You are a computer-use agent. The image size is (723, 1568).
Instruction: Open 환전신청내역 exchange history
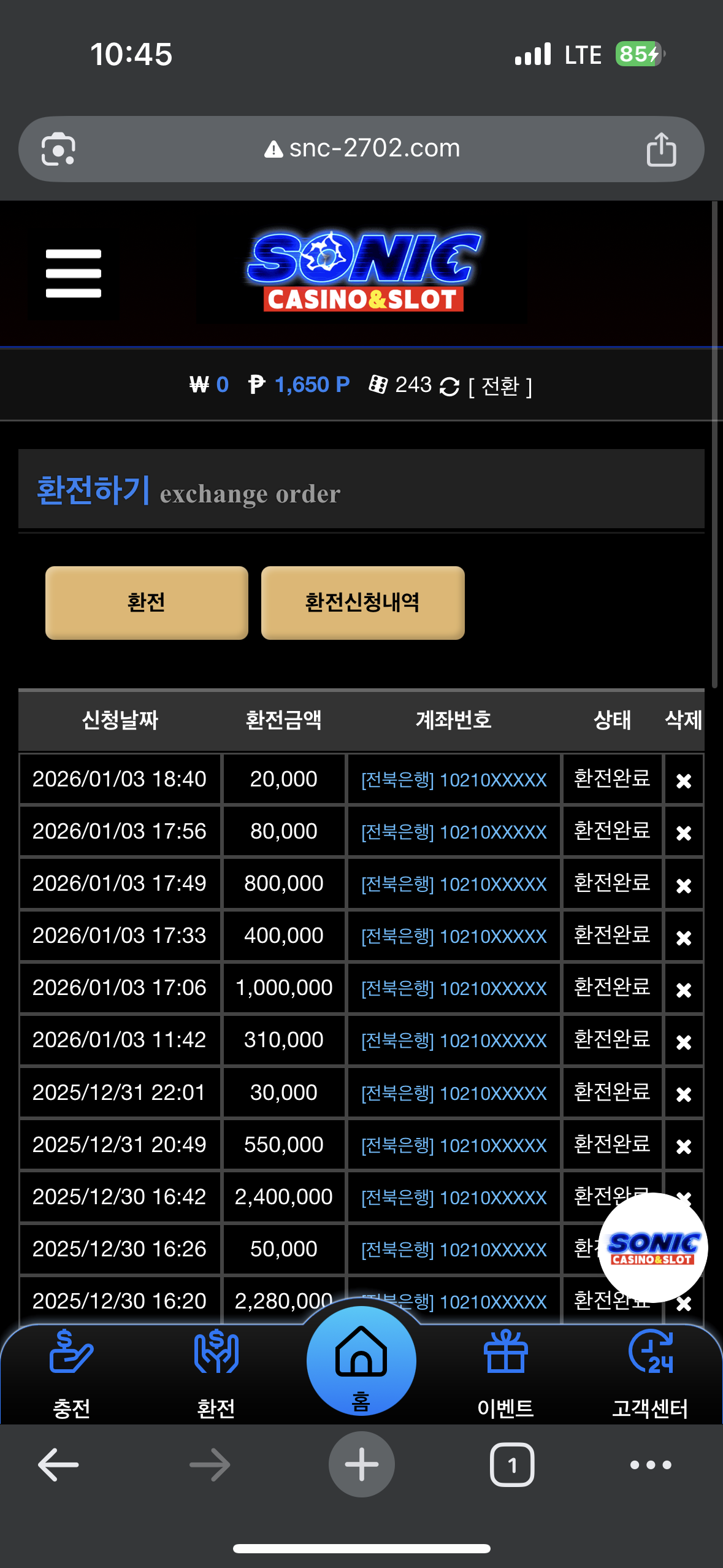click(362, 602)
